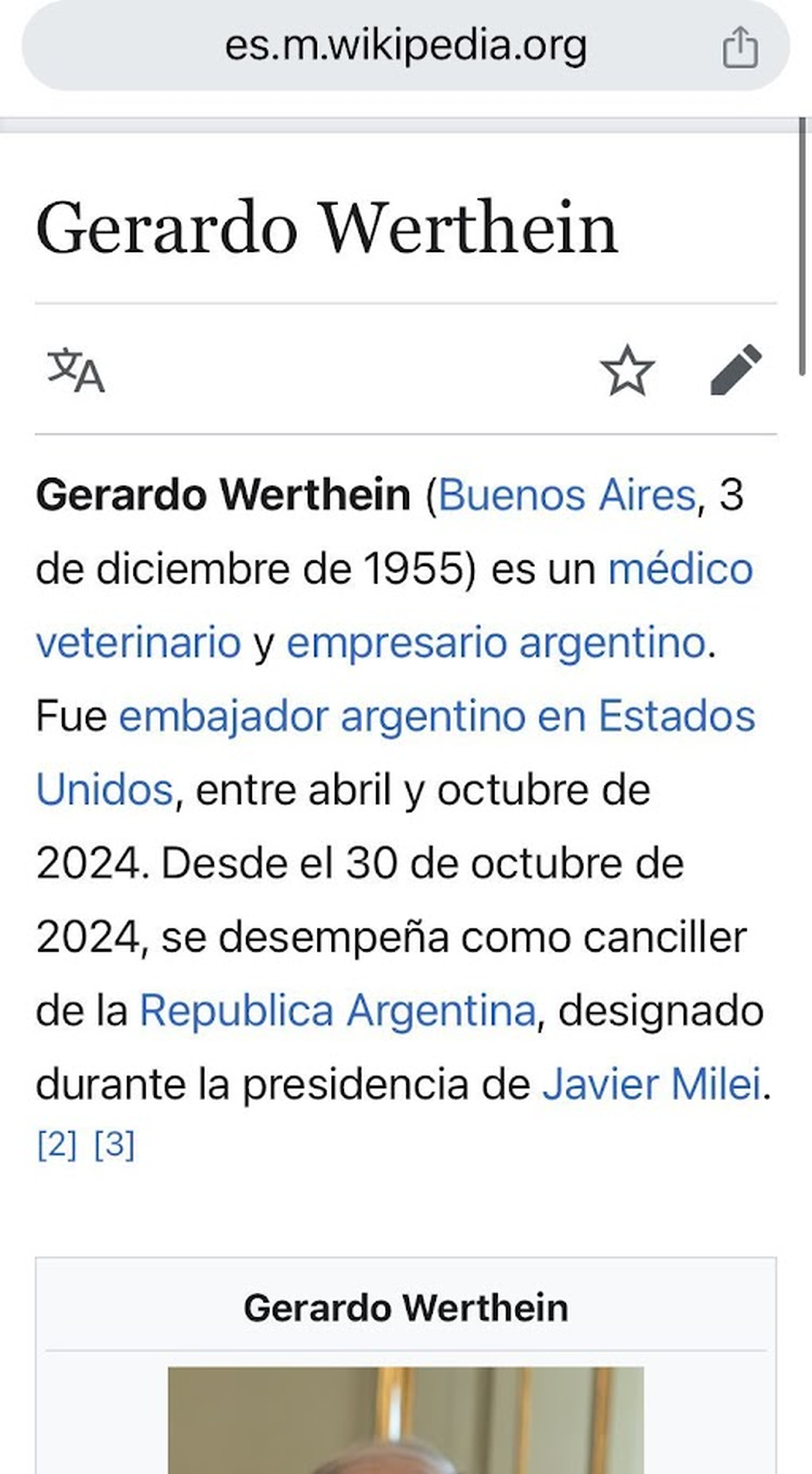Screen dimensions: 812x1474
Task: Jump to reference [2]
Action: coord(57,1144)
